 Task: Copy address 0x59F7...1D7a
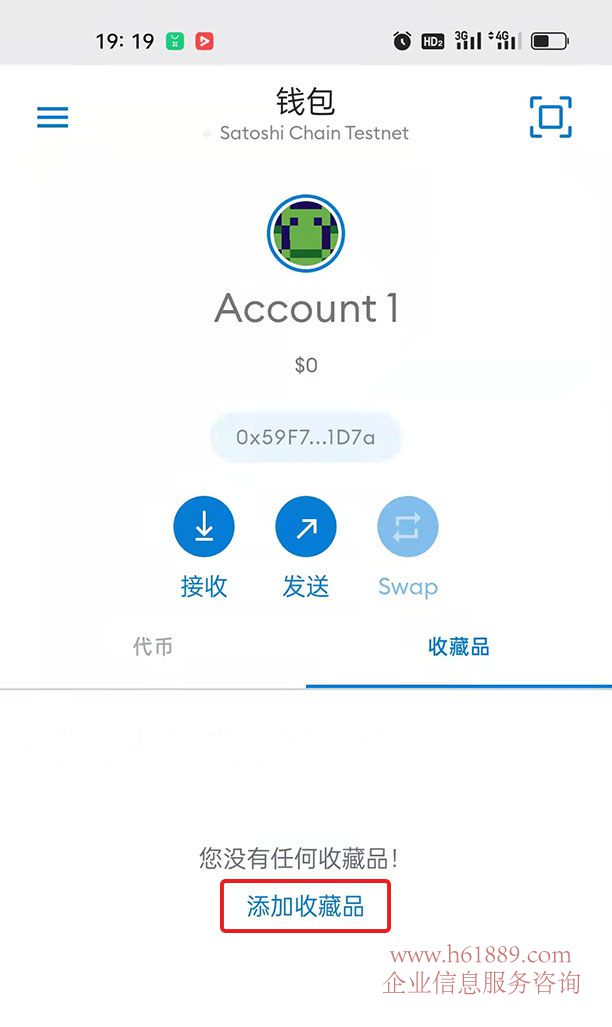[306, 437]
